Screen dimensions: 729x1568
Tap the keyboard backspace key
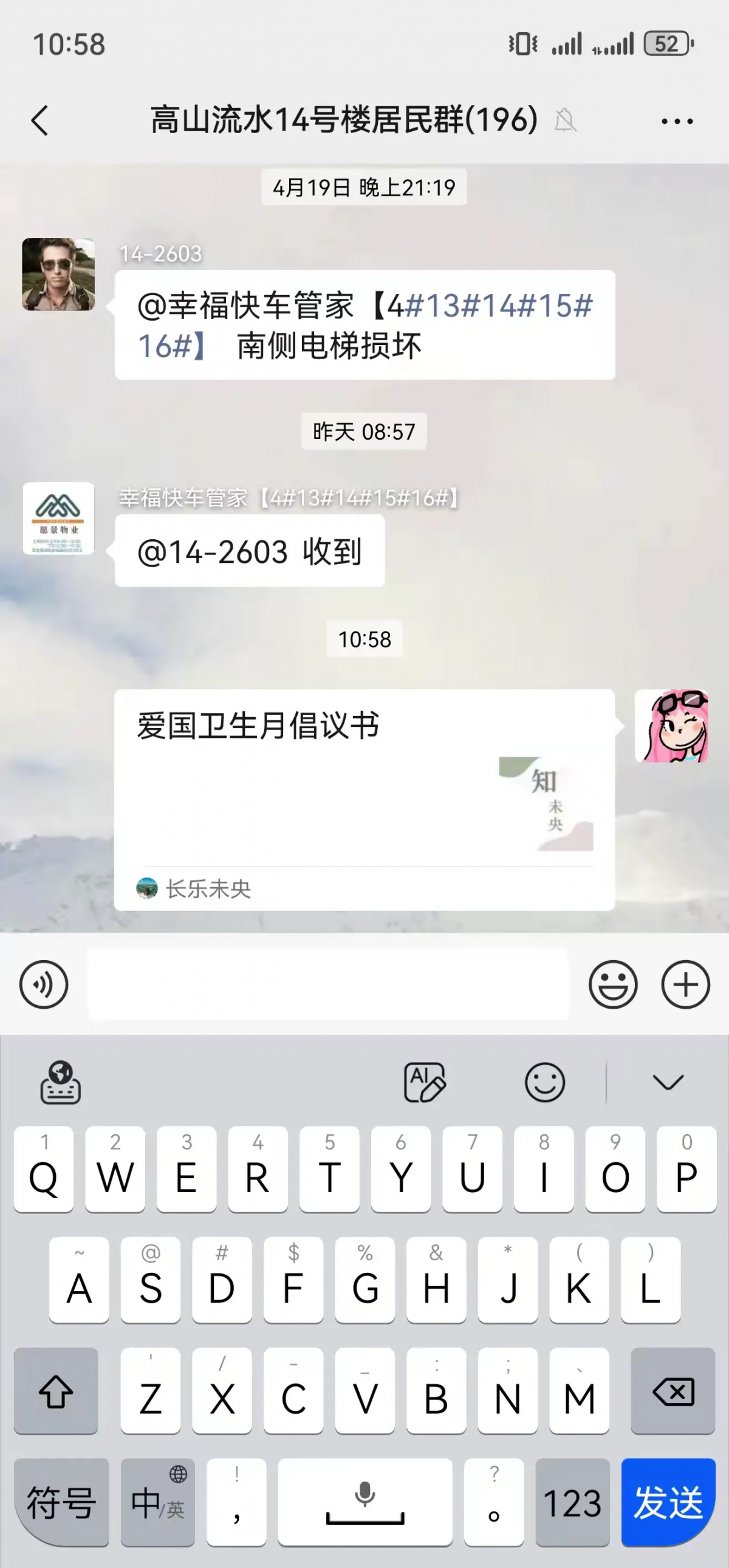(x=673, y=1391)
